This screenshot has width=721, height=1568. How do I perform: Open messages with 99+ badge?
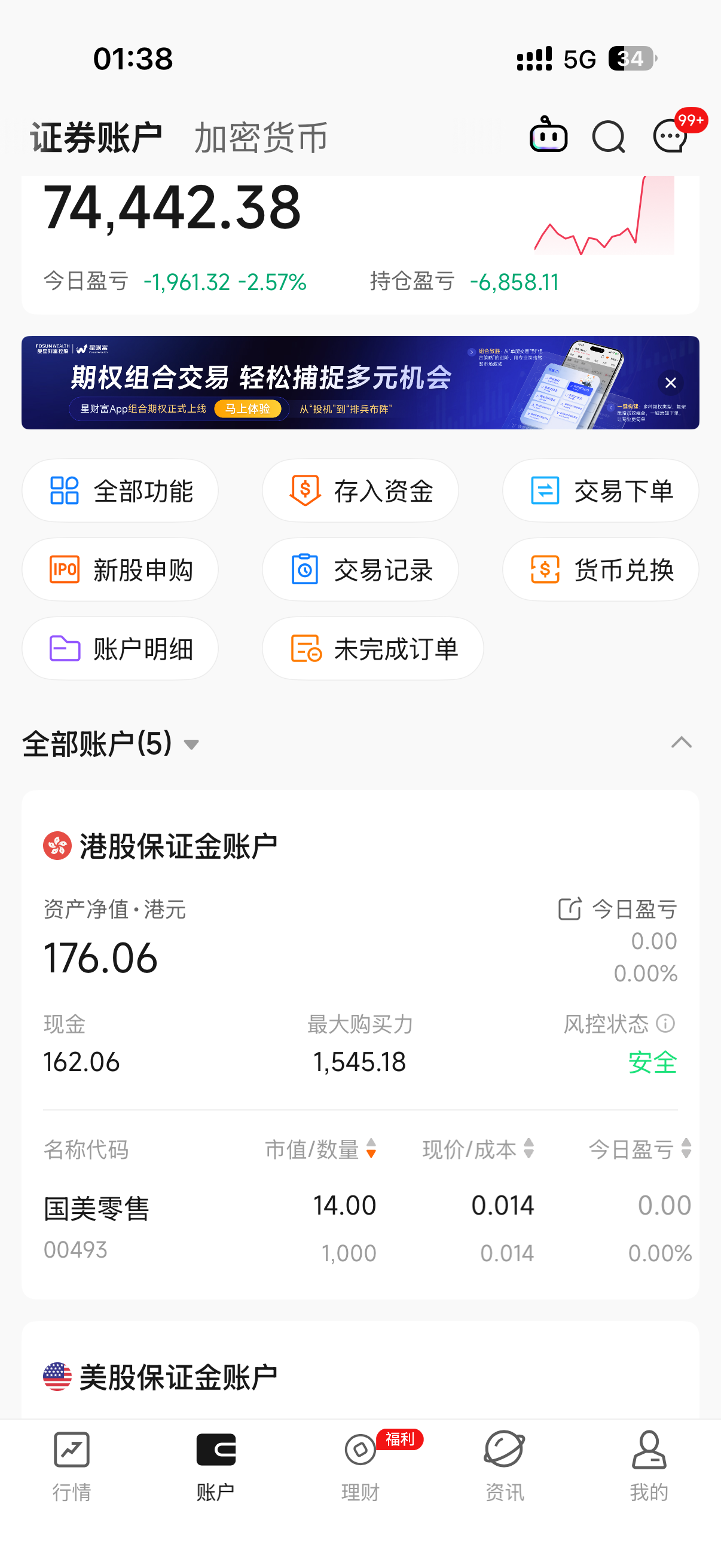click(x=671, y=136)
